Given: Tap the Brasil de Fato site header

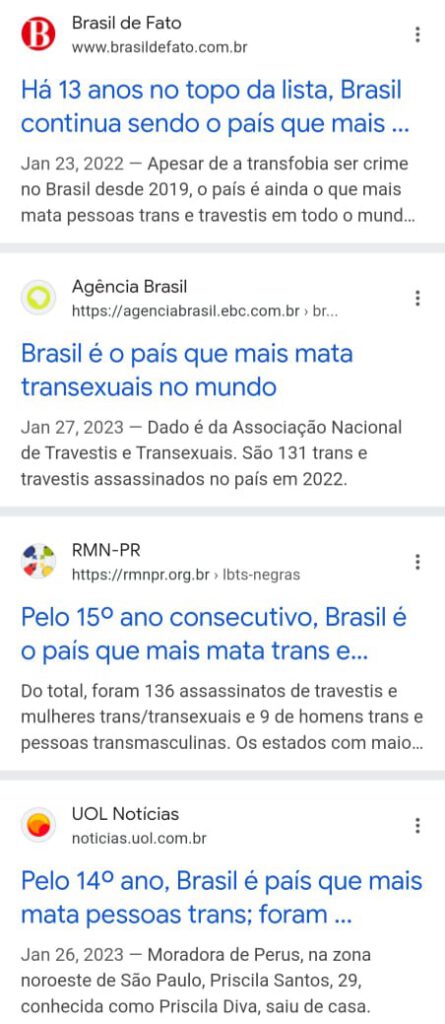Looking at the screenshot, I should pyautogui.click(x=134, y=35).
